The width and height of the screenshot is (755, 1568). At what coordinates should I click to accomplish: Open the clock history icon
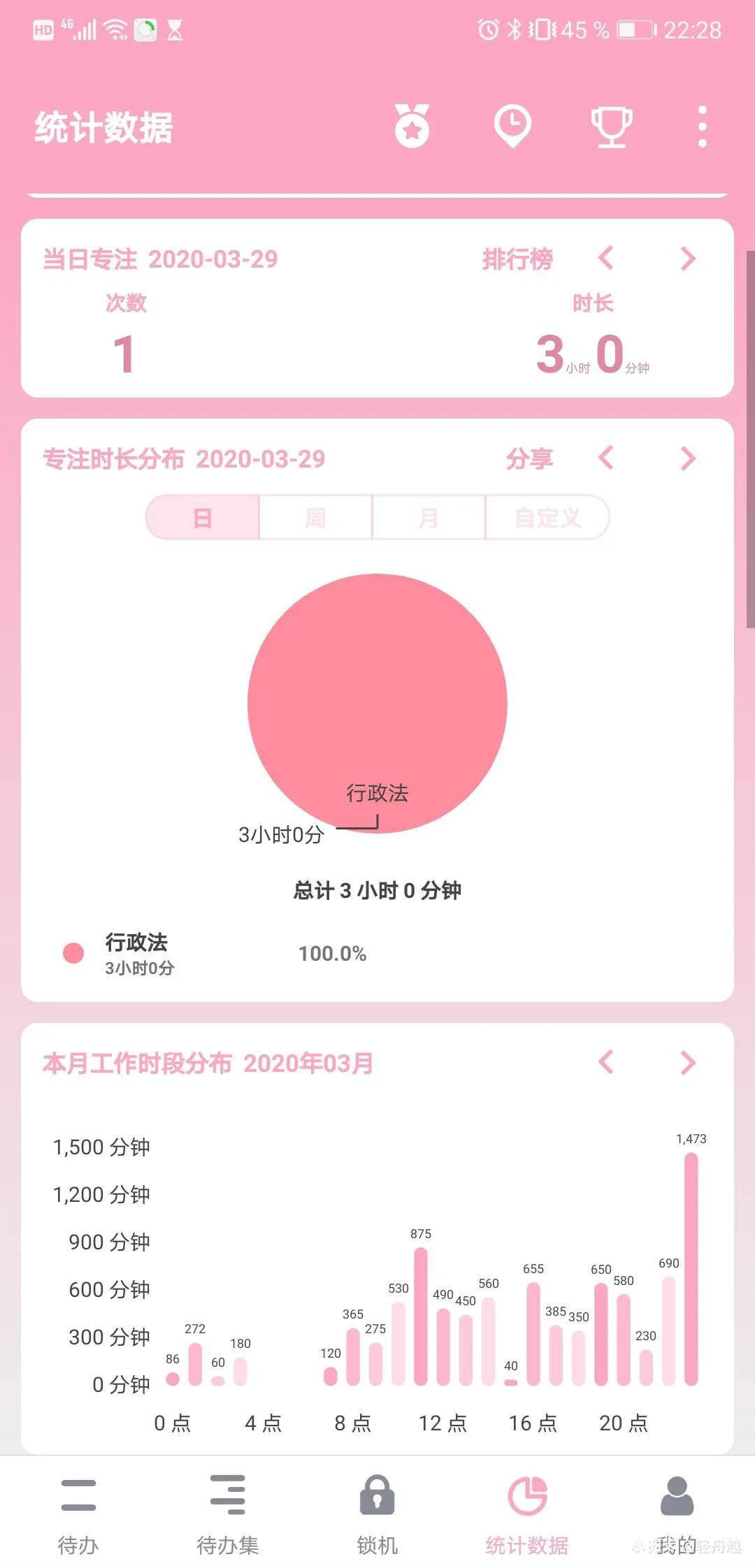tap(512, 126)
